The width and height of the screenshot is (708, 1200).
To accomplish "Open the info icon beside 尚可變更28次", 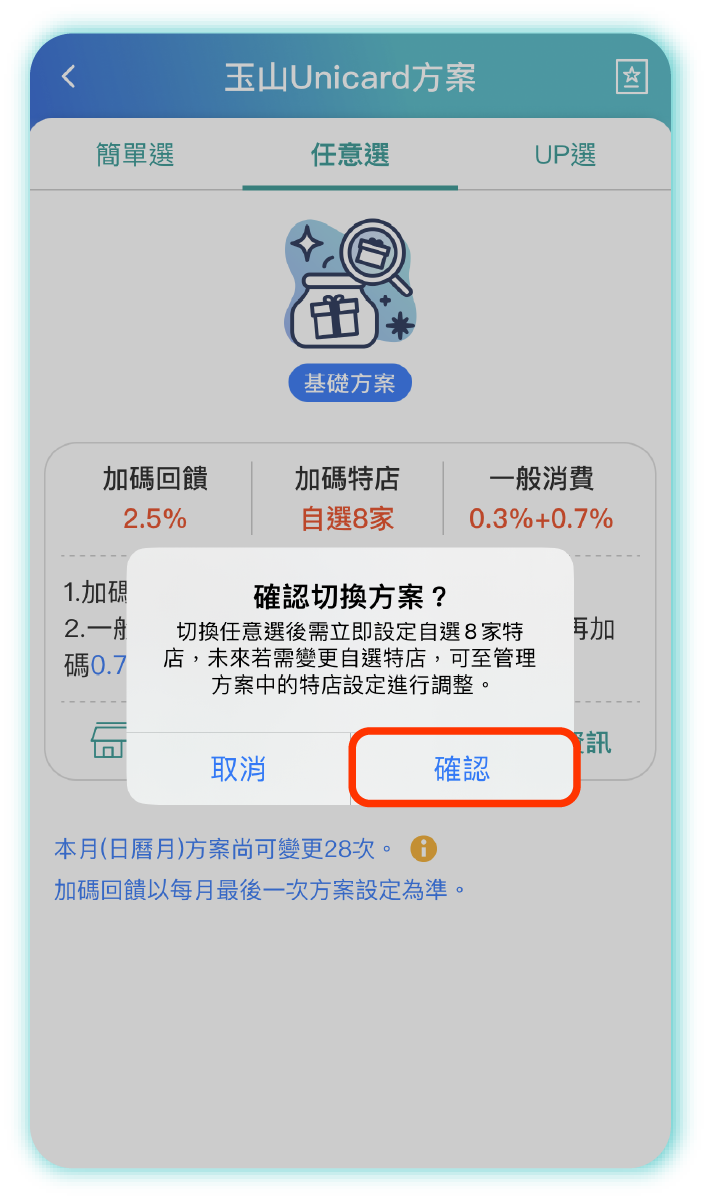I will [424, 849].
